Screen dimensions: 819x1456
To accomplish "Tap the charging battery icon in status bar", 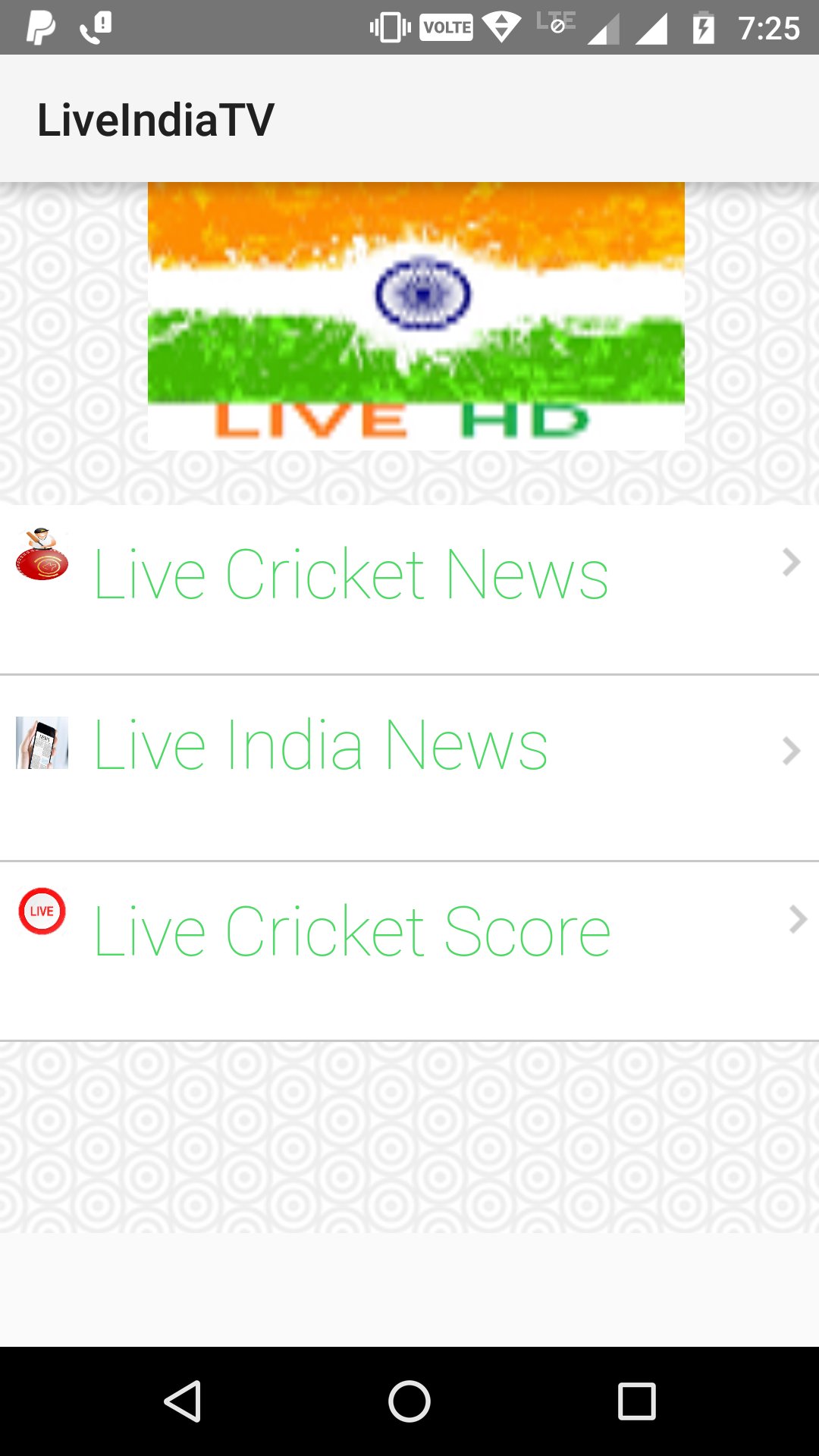I will coord(705,27).
